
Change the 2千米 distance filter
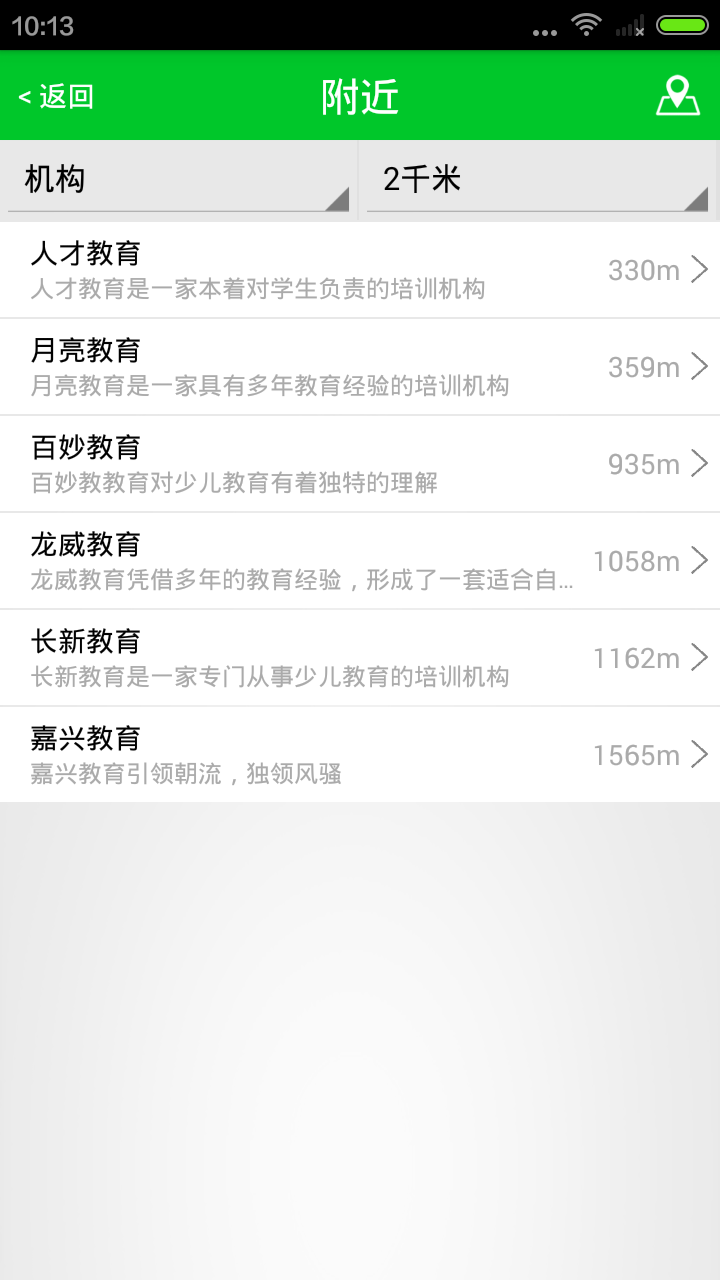click(x=538, y=181)
